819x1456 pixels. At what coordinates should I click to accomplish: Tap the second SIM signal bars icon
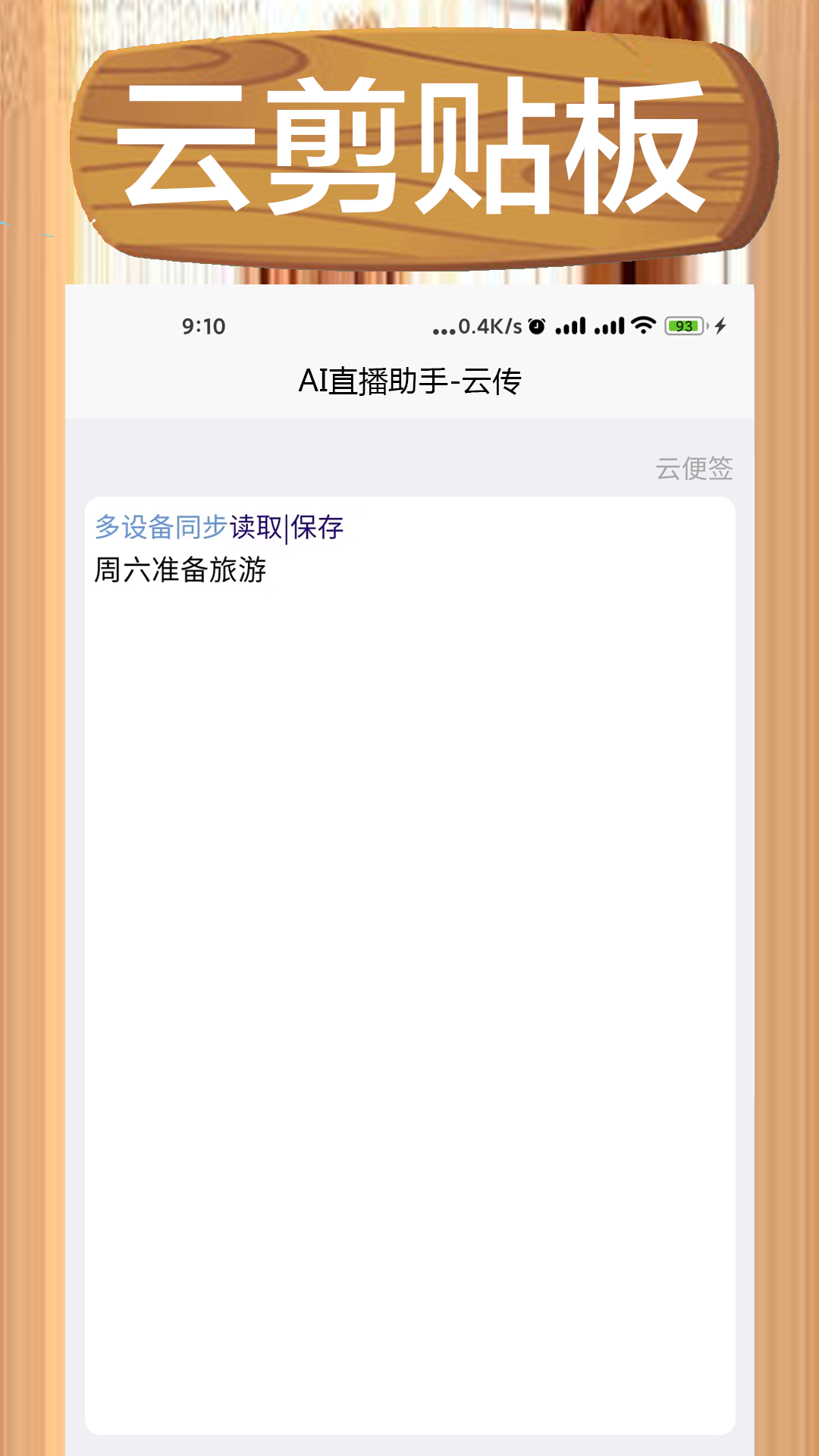(609, 326)
